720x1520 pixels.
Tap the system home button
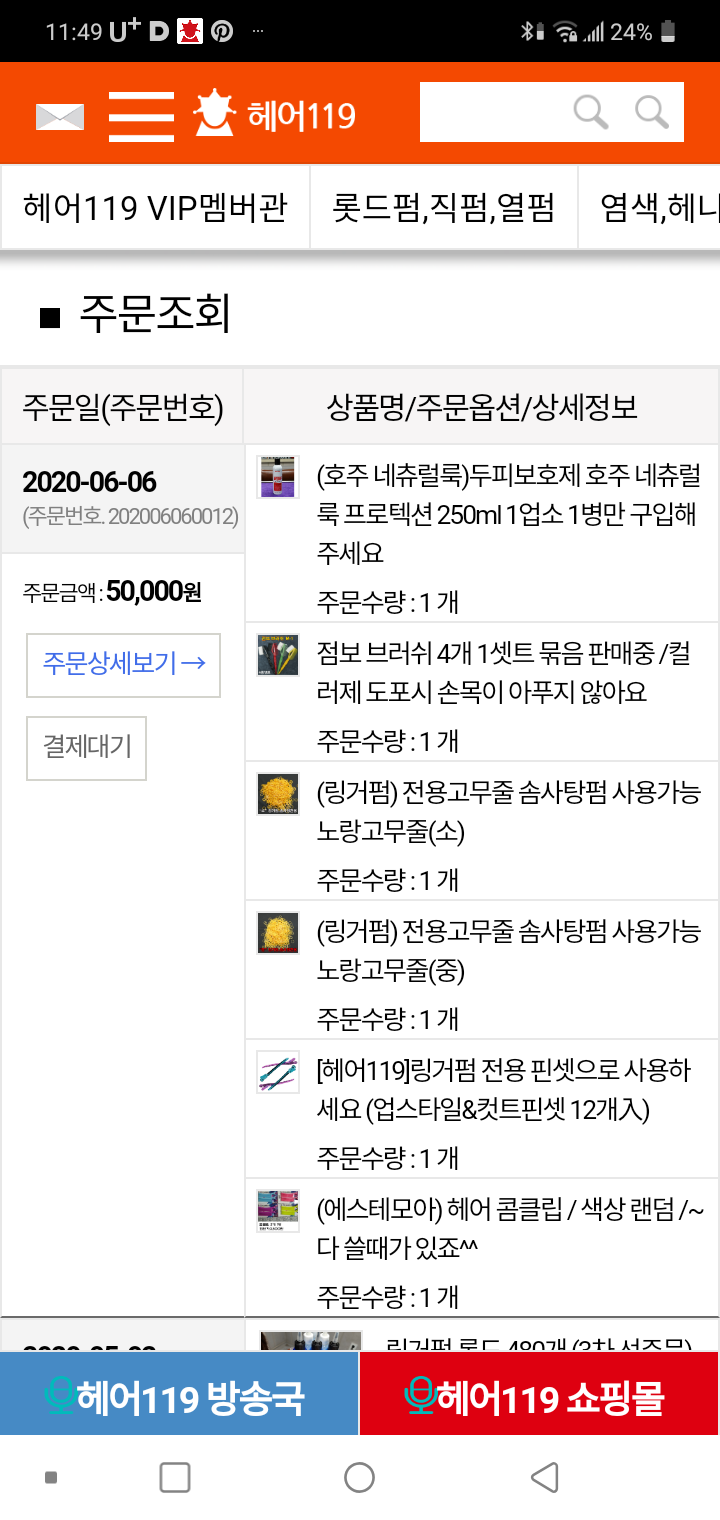coord(359,1477)
